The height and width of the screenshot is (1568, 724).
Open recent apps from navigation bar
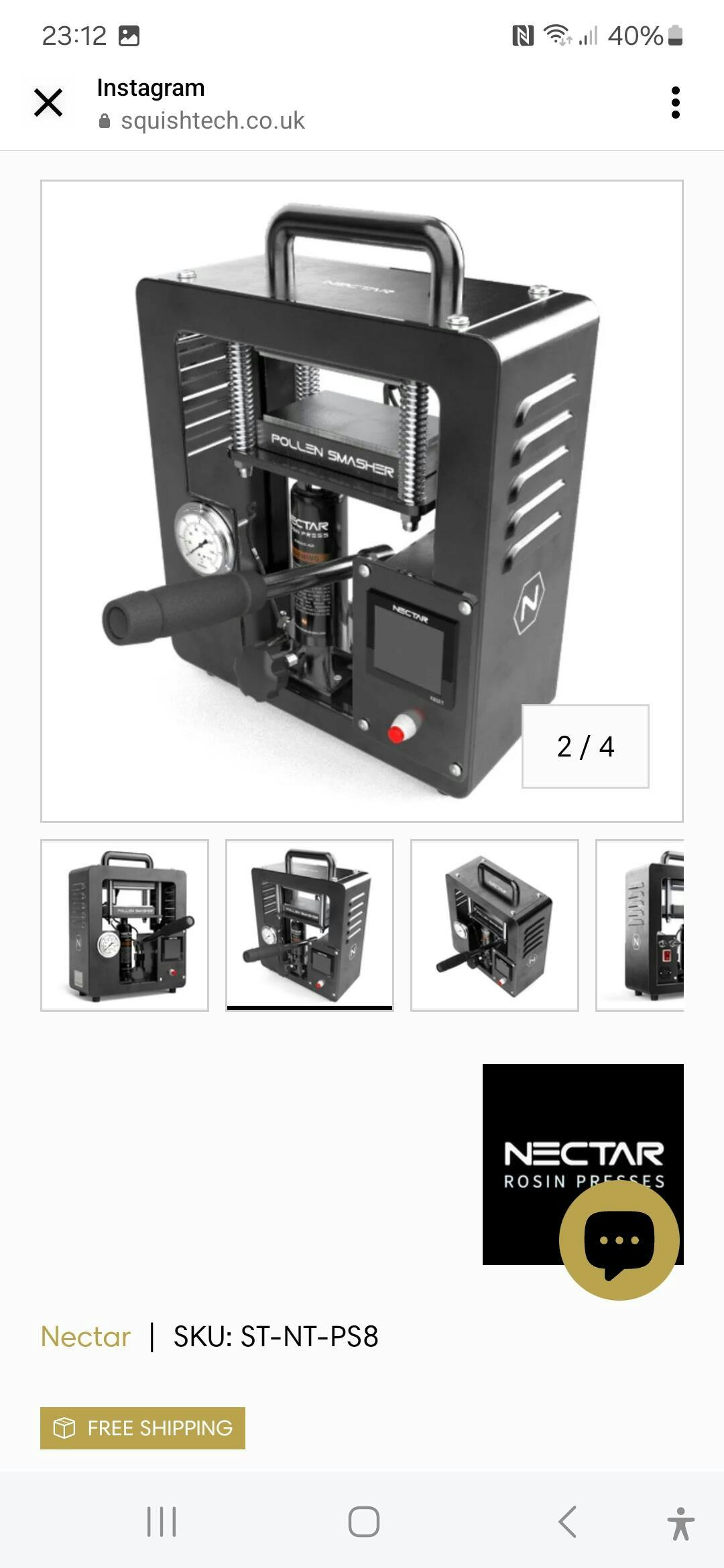(162, 1521)
